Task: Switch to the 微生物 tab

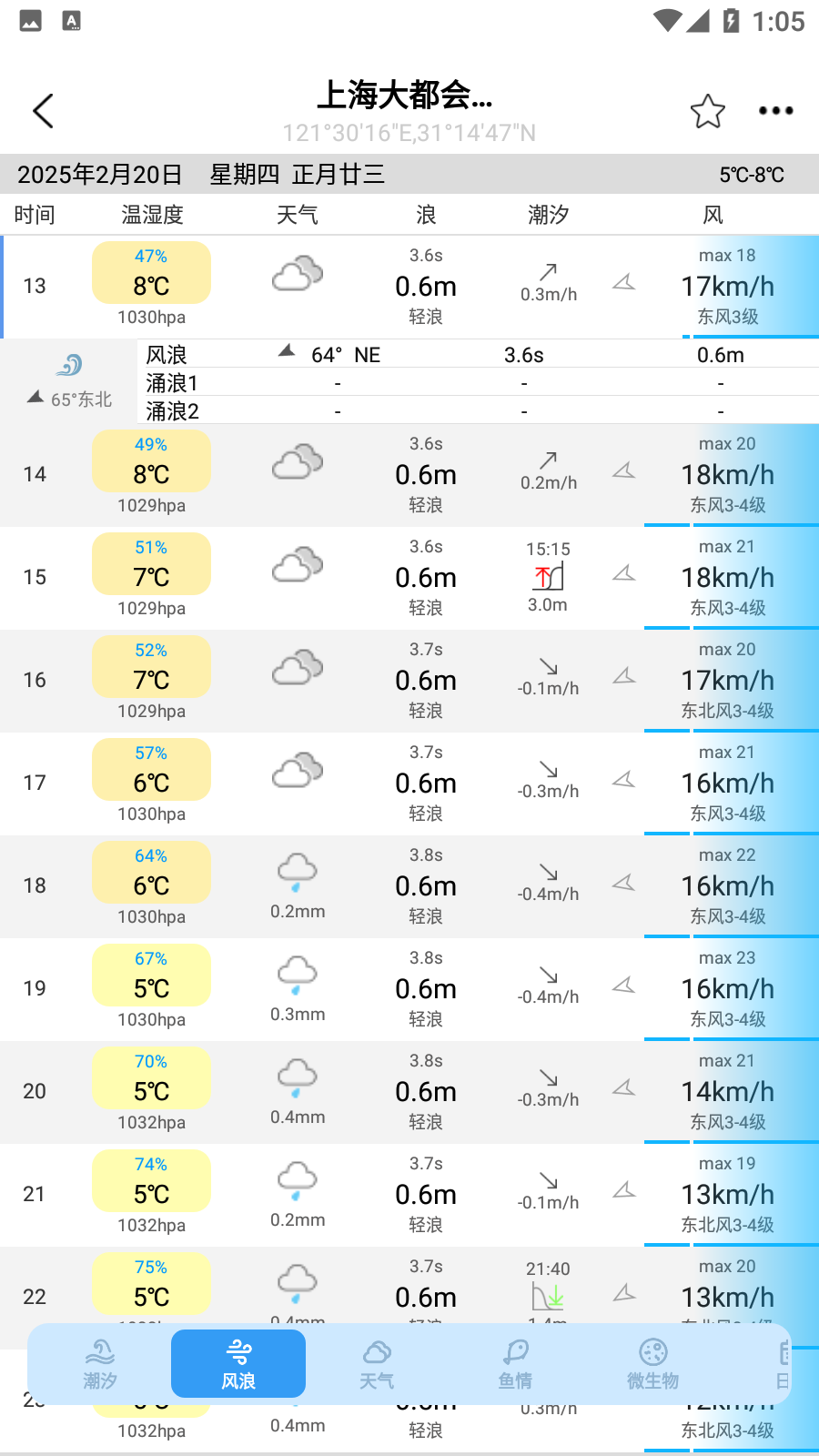Action: coord(652,1363)
